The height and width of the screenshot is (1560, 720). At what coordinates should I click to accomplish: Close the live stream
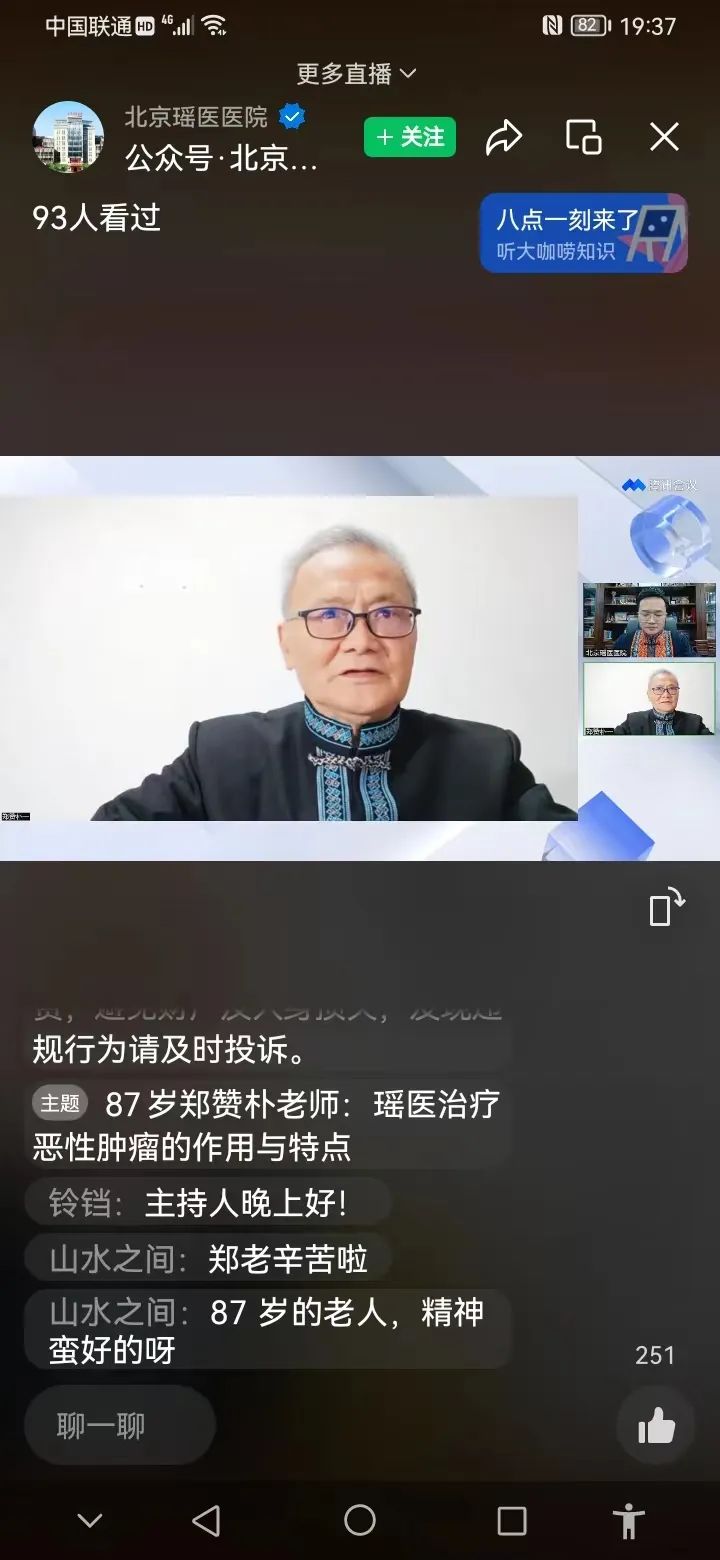coord(664,137)
